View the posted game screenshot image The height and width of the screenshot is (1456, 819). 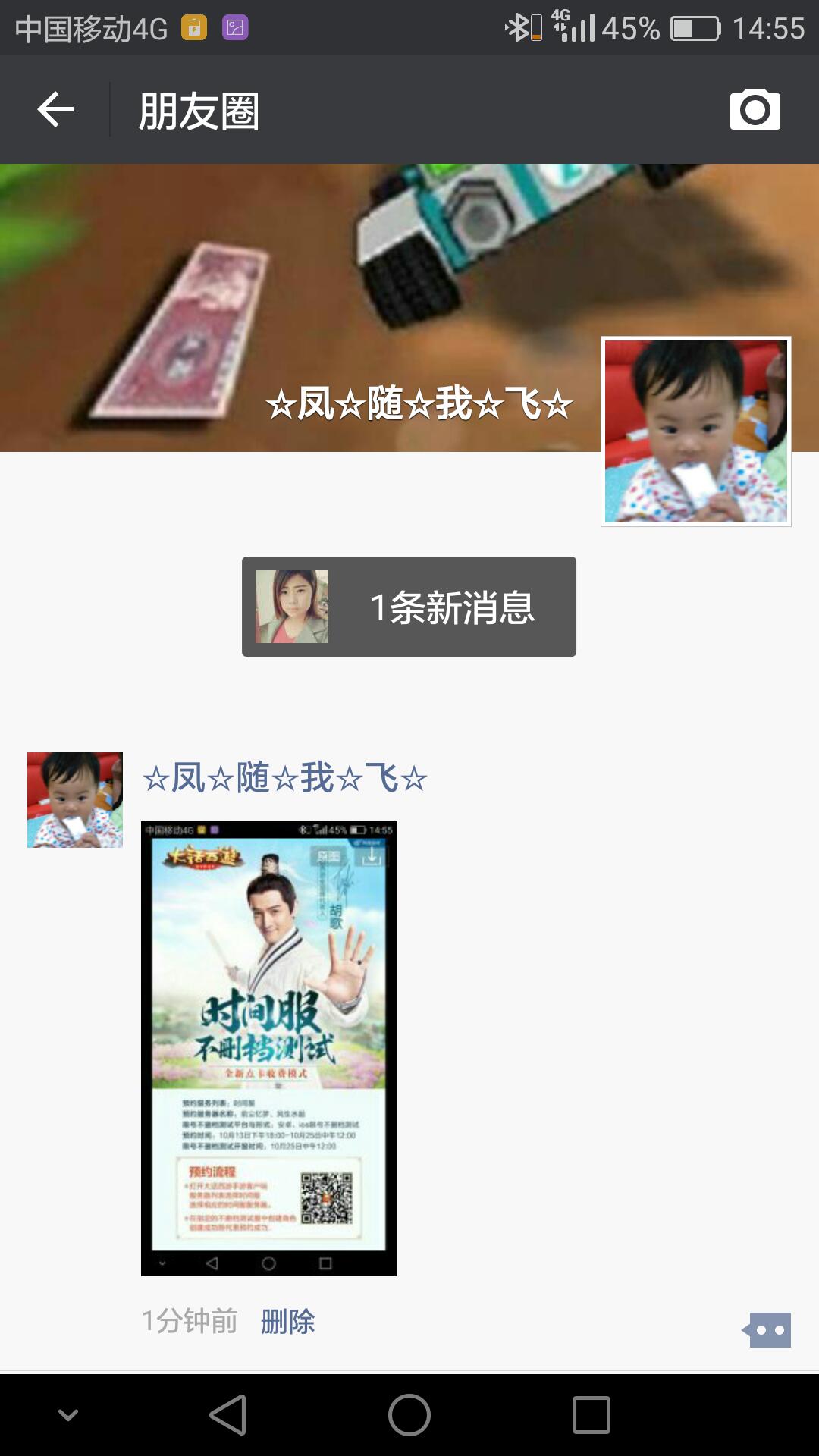click(x=268, y=1048)
